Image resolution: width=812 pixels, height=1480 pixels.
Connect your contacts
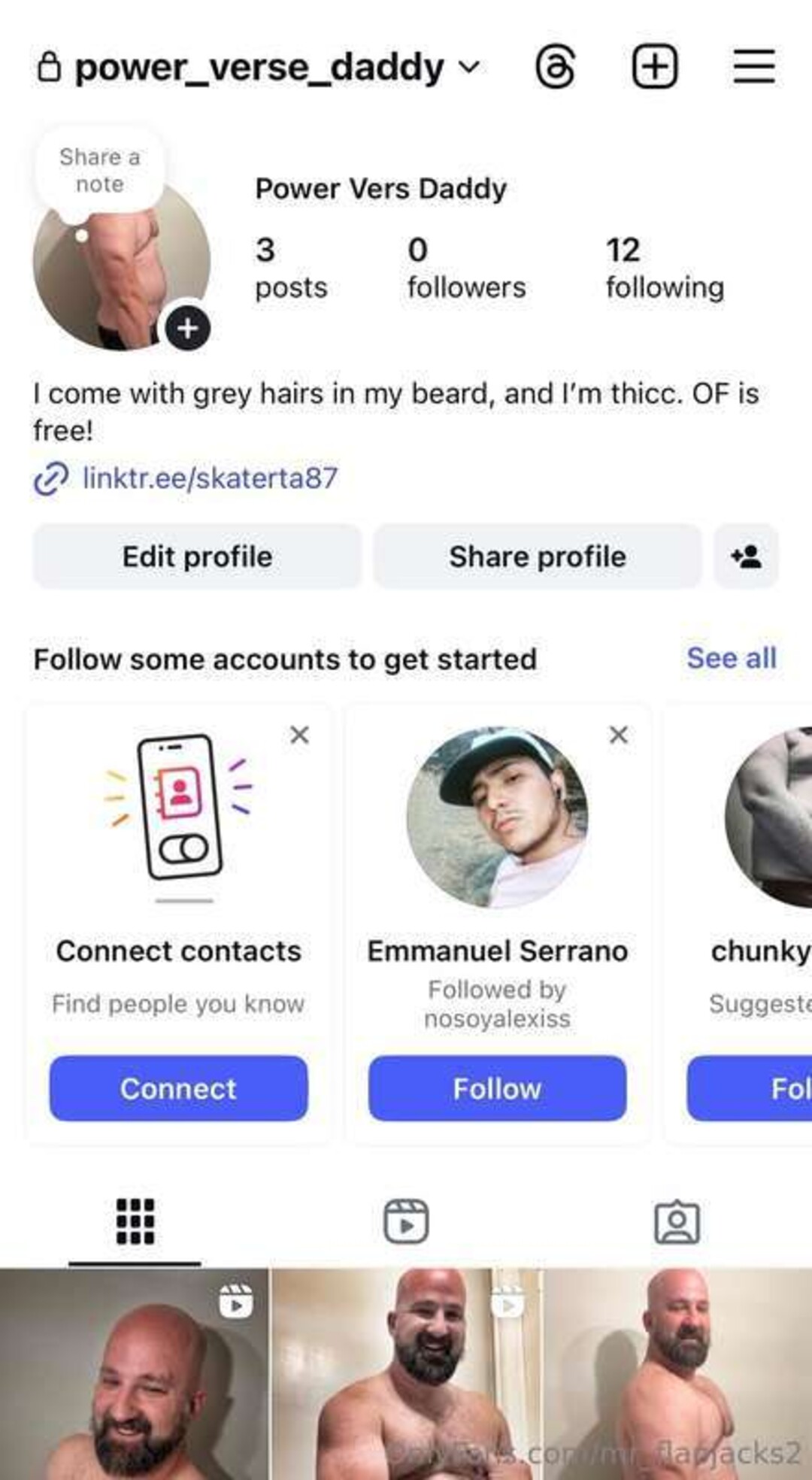[x=178, y=1088]
